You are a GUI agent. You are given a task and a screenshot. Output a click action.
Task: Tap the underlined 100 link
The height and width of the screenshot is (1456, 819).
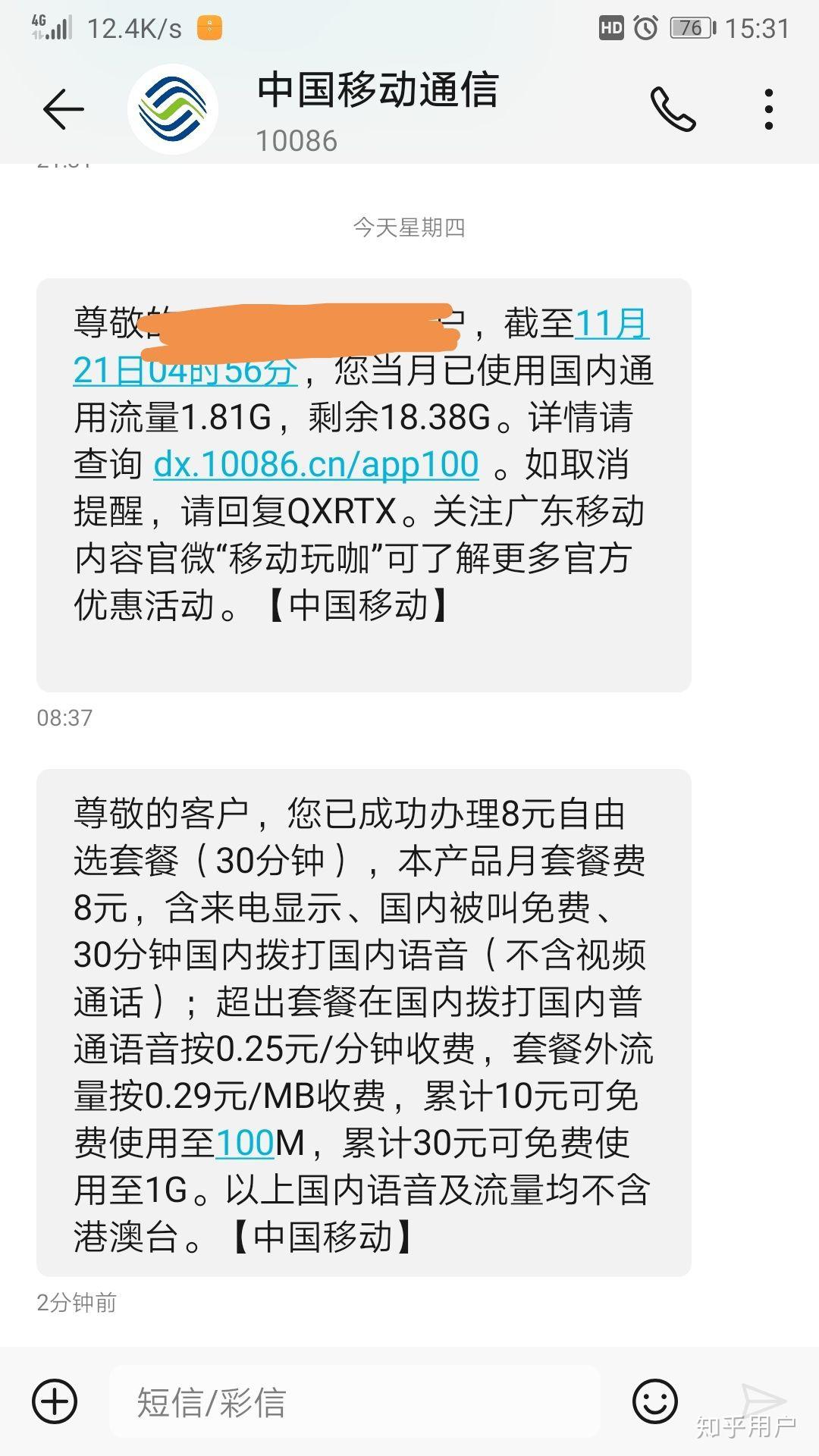pos(245,1143)
